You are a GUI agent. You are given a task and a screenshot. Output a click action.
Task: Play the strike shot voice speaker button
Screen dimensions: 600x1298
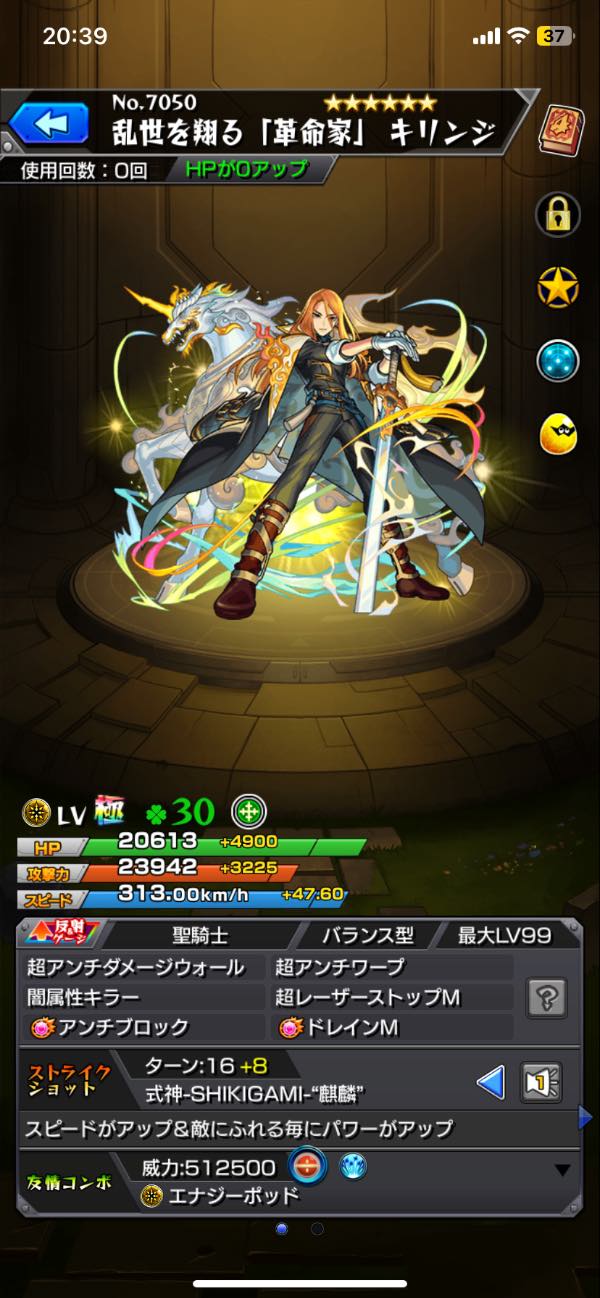pos(541,1082)
